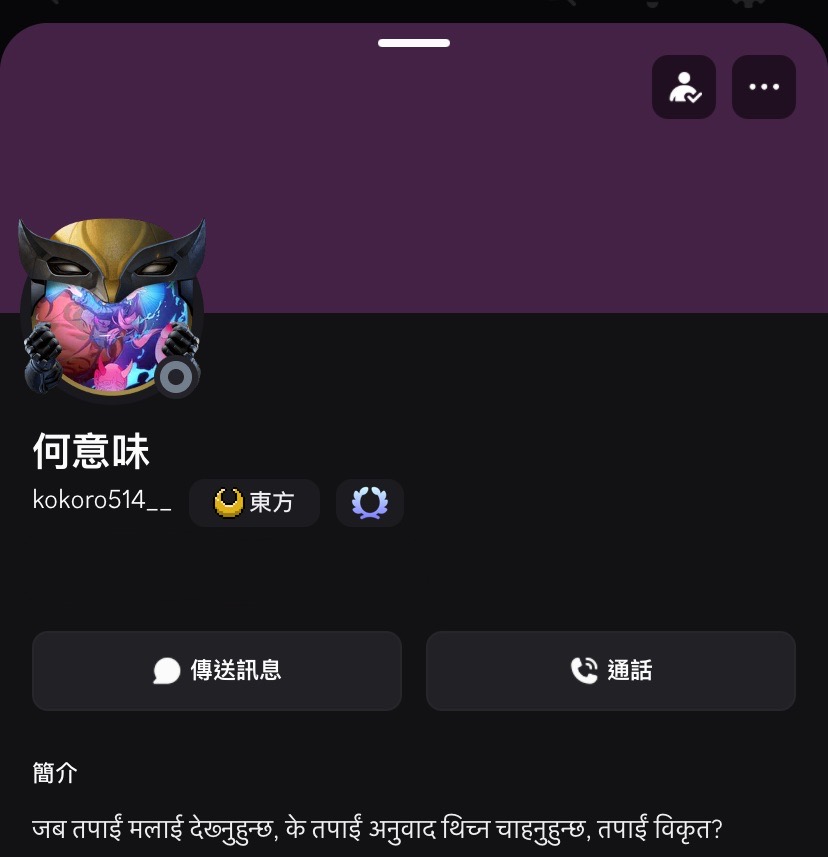The width and height of the screenshot is (828, 857).
Task: Open the friend status icon
Action: click(684, 87)
